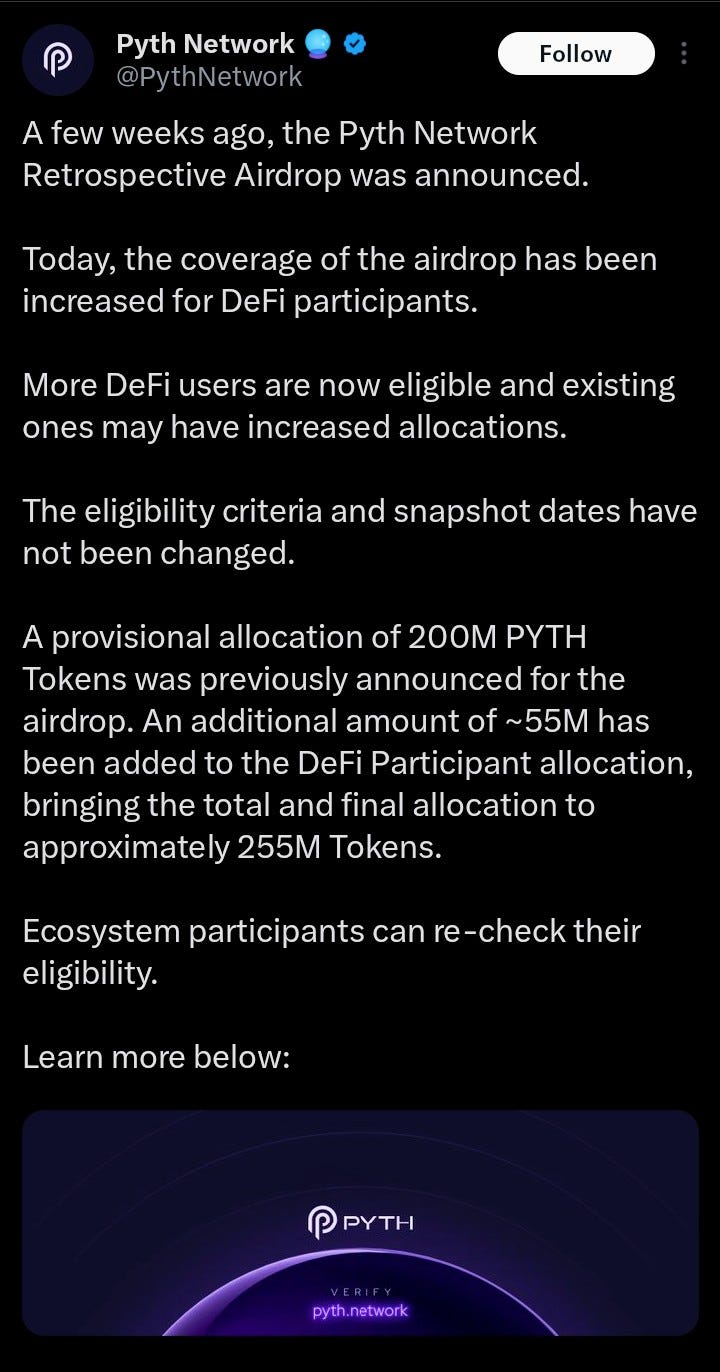Open the @PythNetwork profile handle
The width and height of the screenshot is (720, 1372).
click(209, 76)
